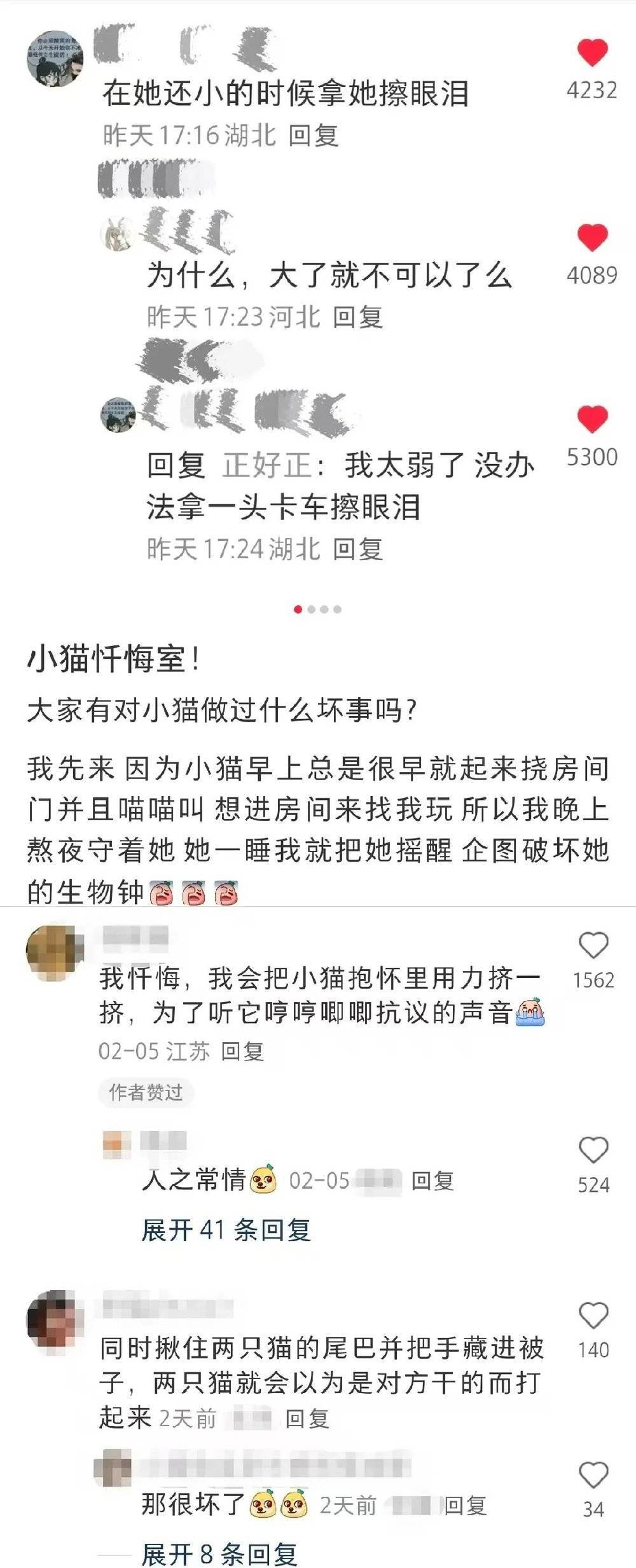Like the reply 人之常情
The width and height of the screenshot is (636, 1568).
pos(593,1150)
